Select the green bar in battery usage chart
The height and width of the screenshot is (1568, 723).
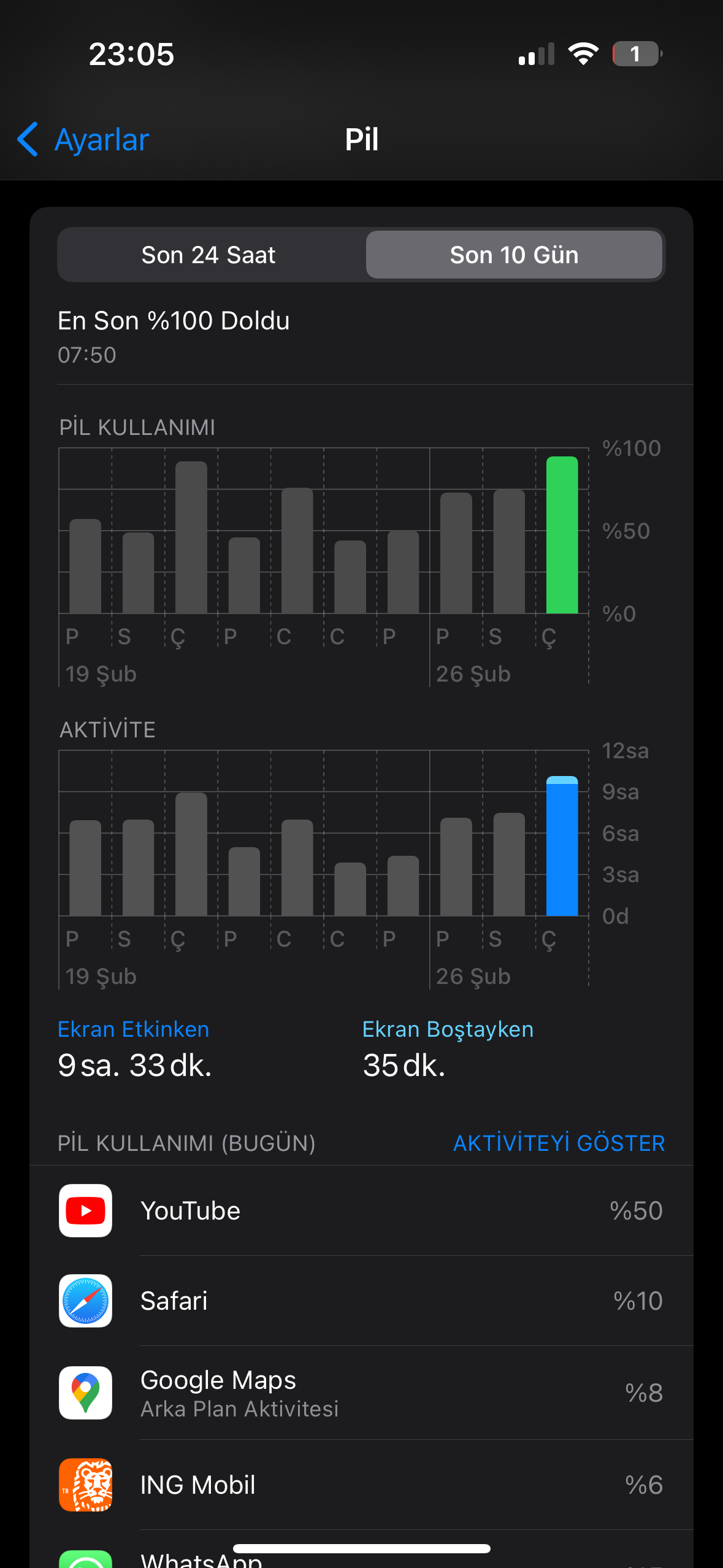pyautogui.click(x=562, y=535)
